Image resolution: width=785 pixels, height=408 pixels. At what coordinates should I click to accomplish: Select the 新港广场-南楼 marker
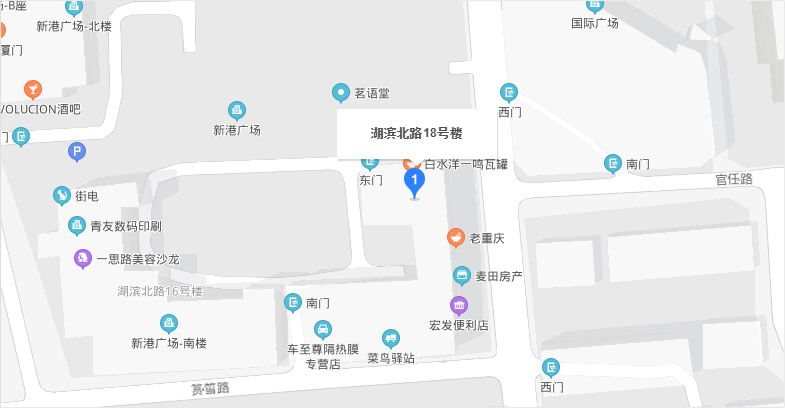[169, 323]
